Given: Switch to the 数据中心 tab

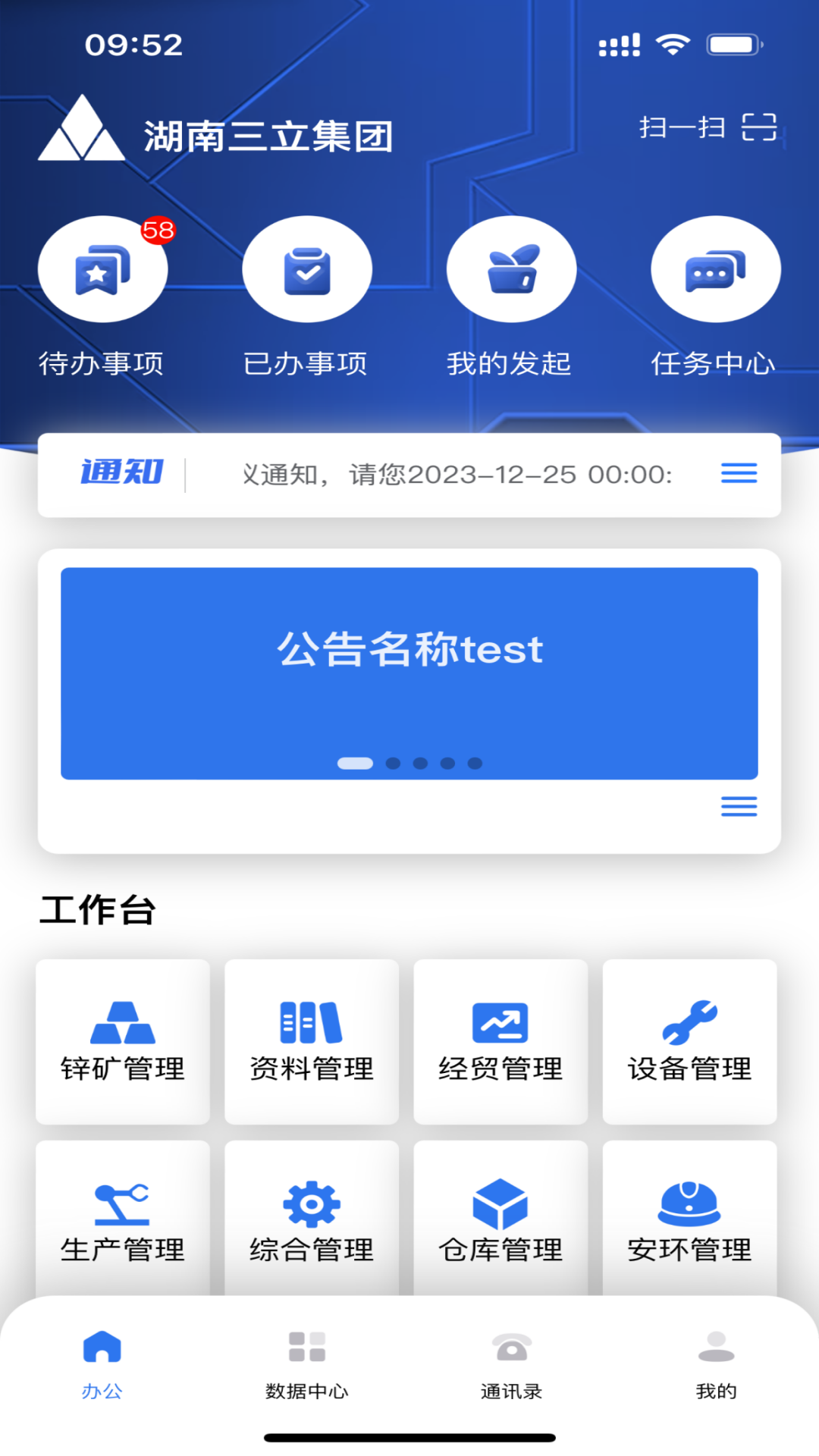Looking at the screenshot, I should (306, 1363).
